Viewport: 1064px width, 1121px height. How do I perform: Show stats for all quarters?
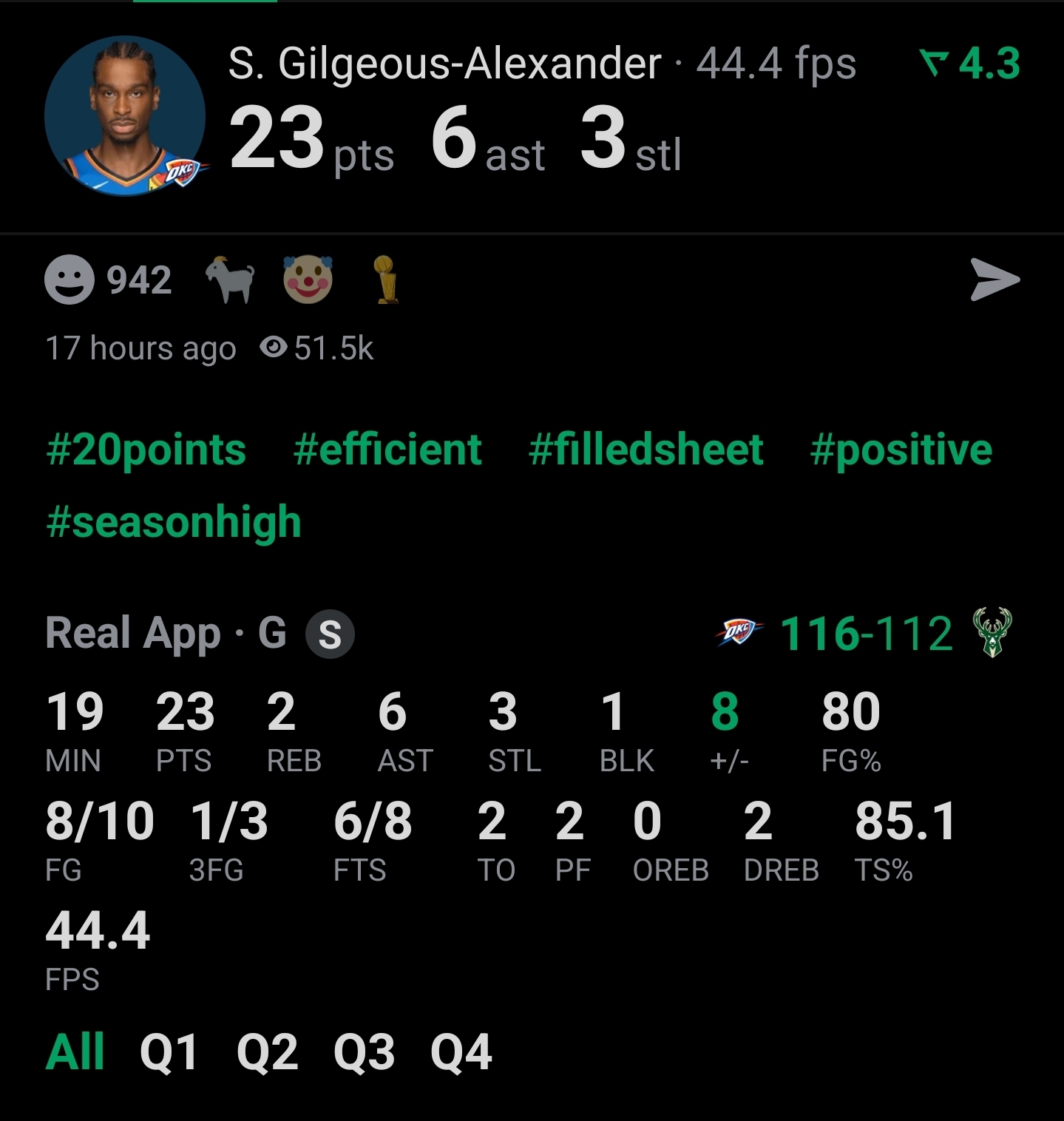pyautogui.click(x=75, y=1051)
